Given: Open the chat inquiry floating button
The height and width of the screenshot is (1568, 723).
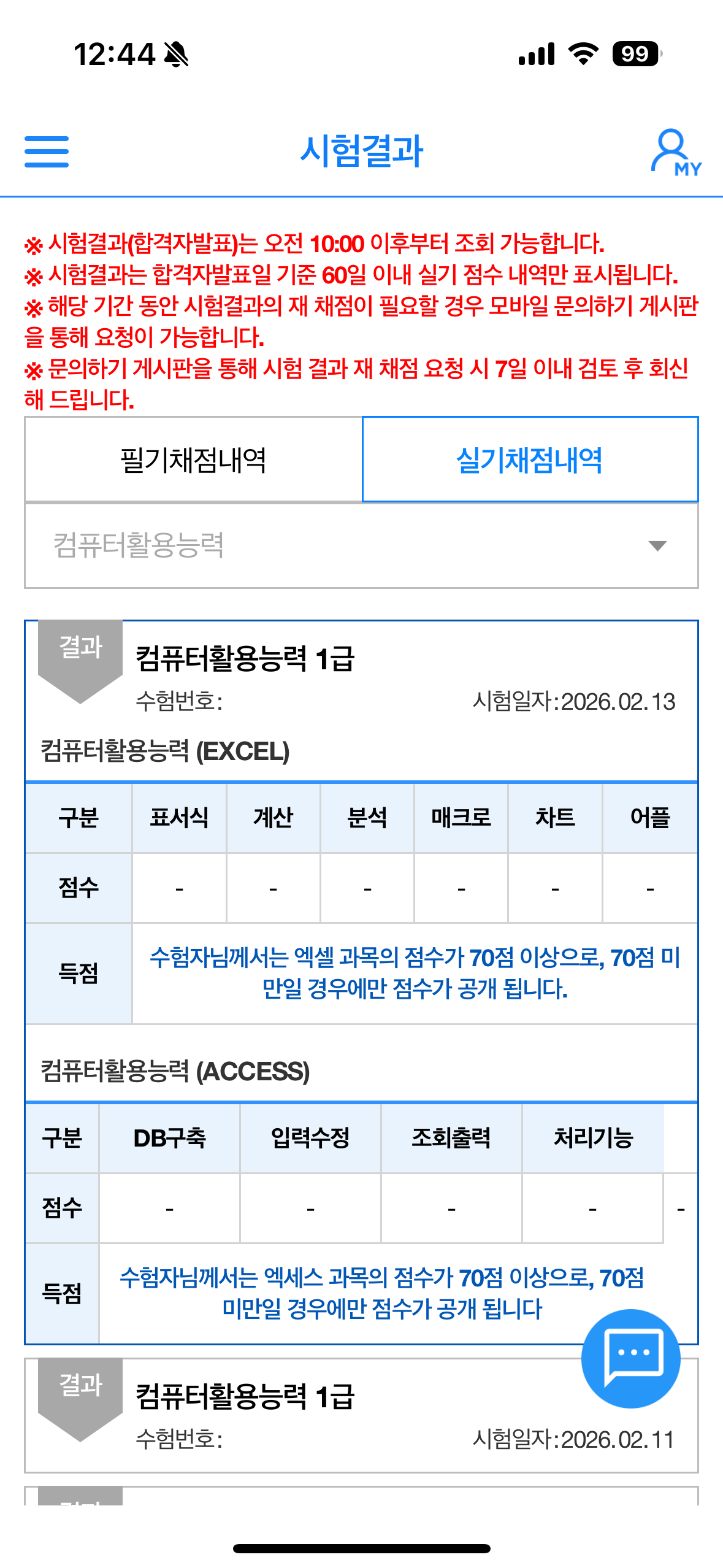Looking at the screenshot, I should pyautogui.click(x=630, y=1358).
